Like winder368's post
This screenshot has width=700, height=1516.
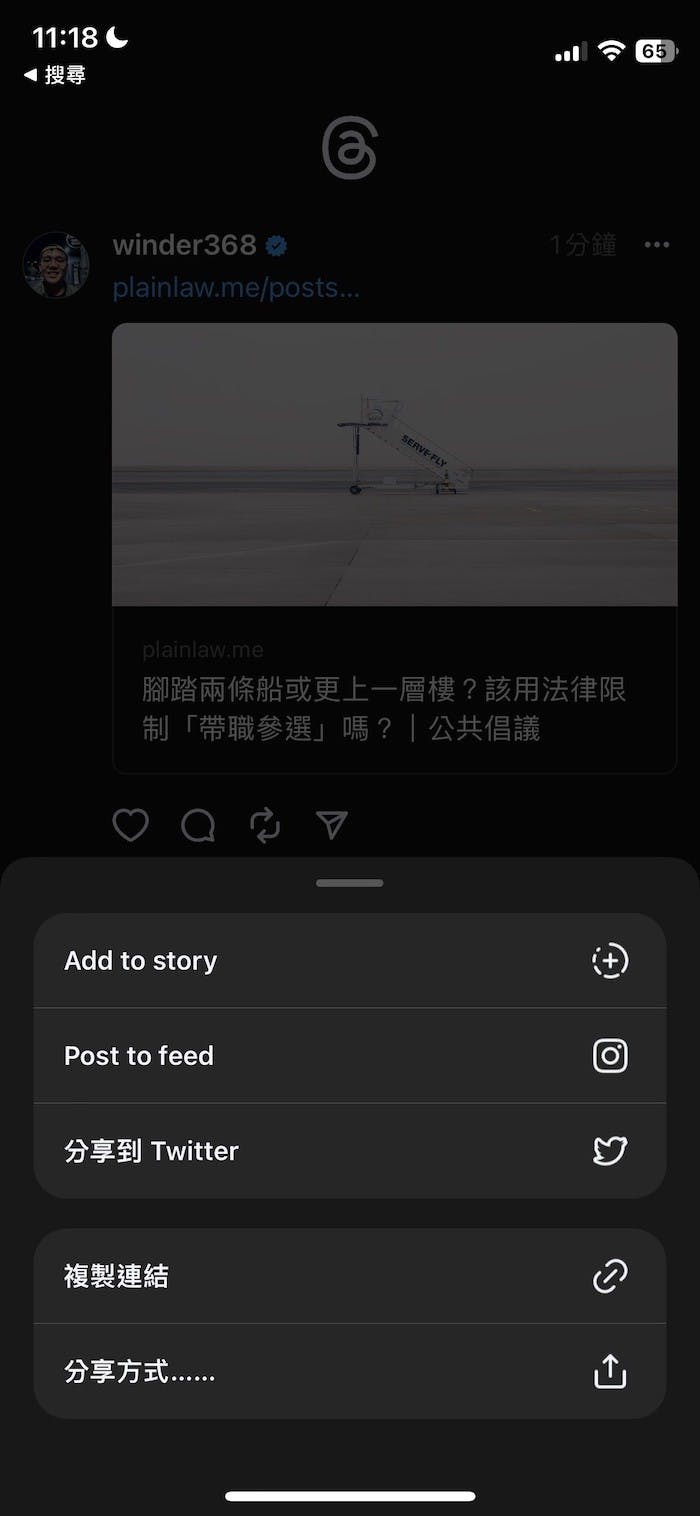(130, 825)
